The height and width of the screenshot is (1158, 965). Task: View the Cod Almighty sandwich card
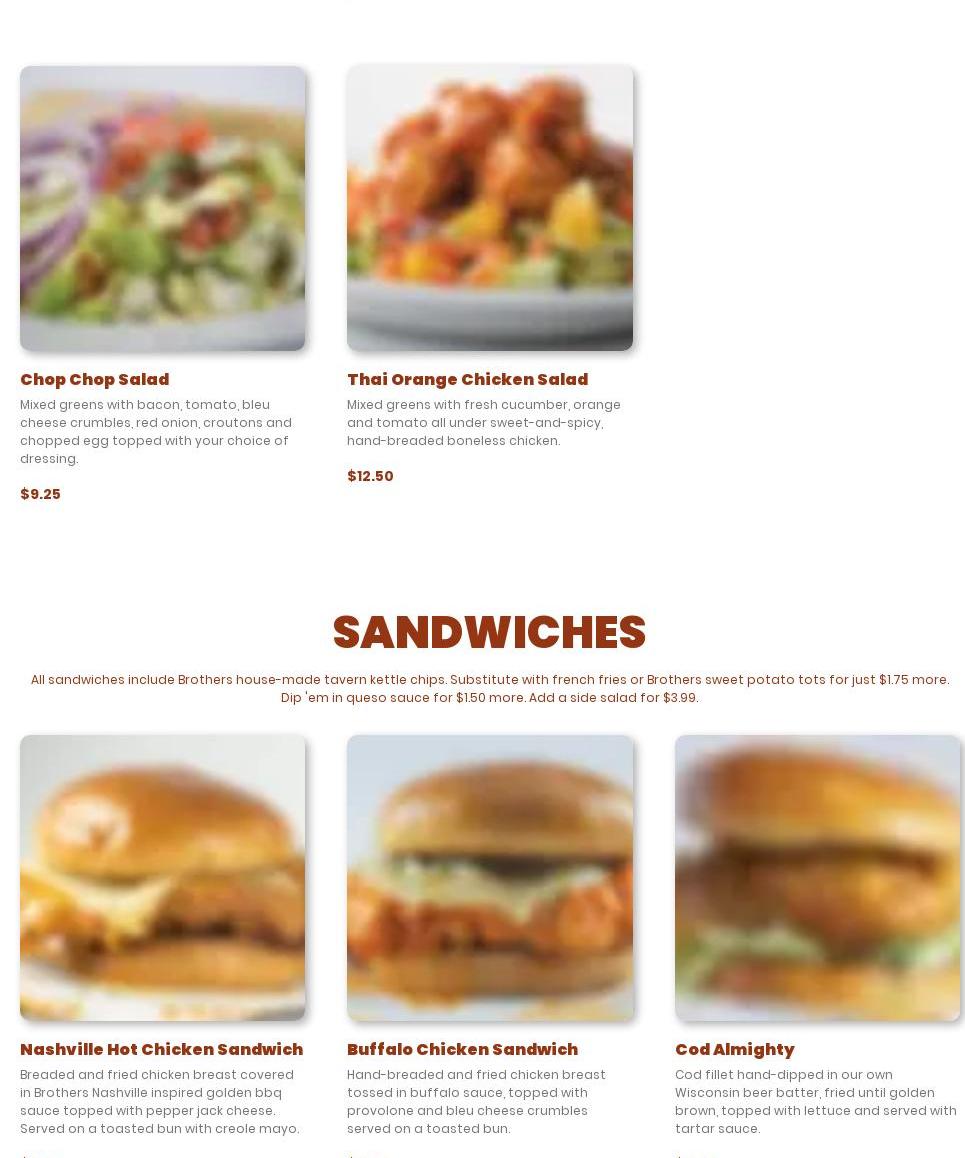[816, 878]
